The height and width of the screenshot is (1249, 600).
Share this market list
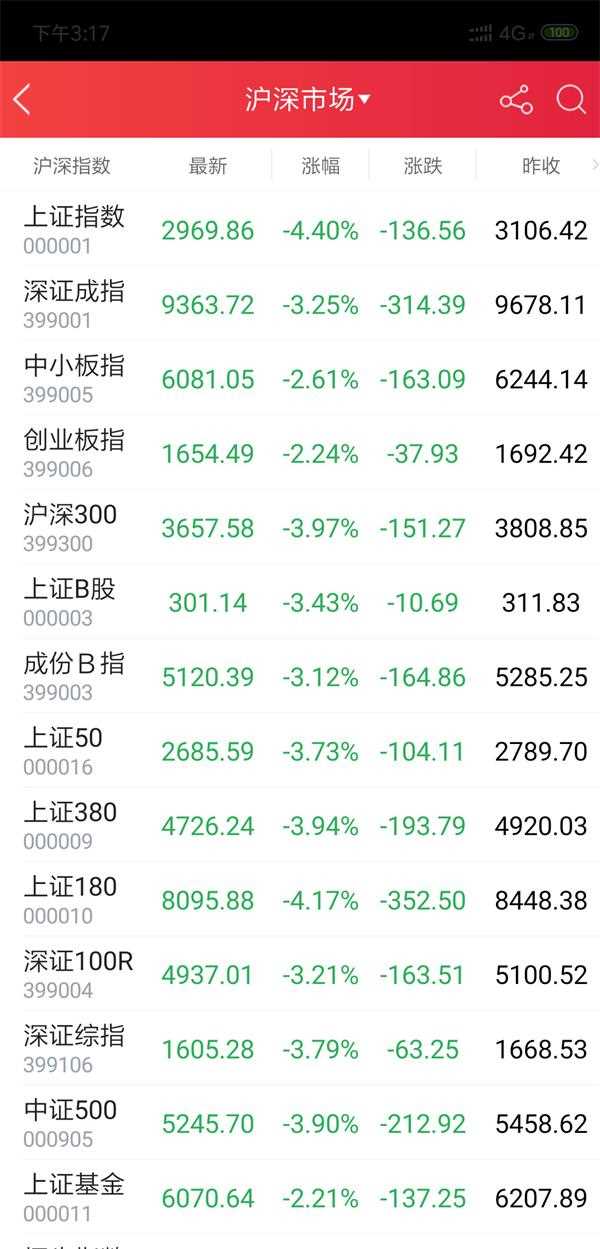click(516, 99)
